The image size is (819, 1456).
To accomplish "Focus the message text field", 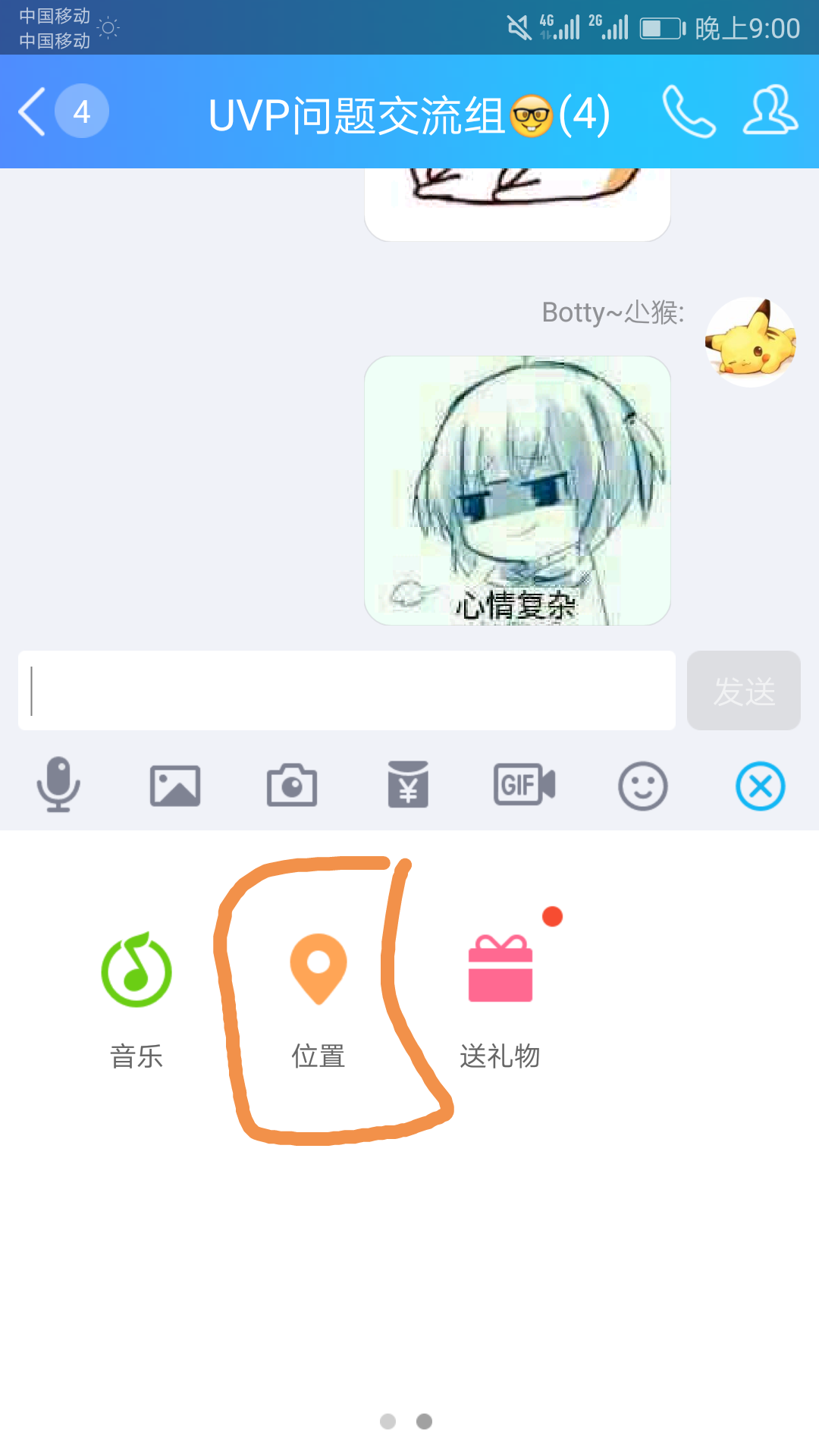I will 347,690.
